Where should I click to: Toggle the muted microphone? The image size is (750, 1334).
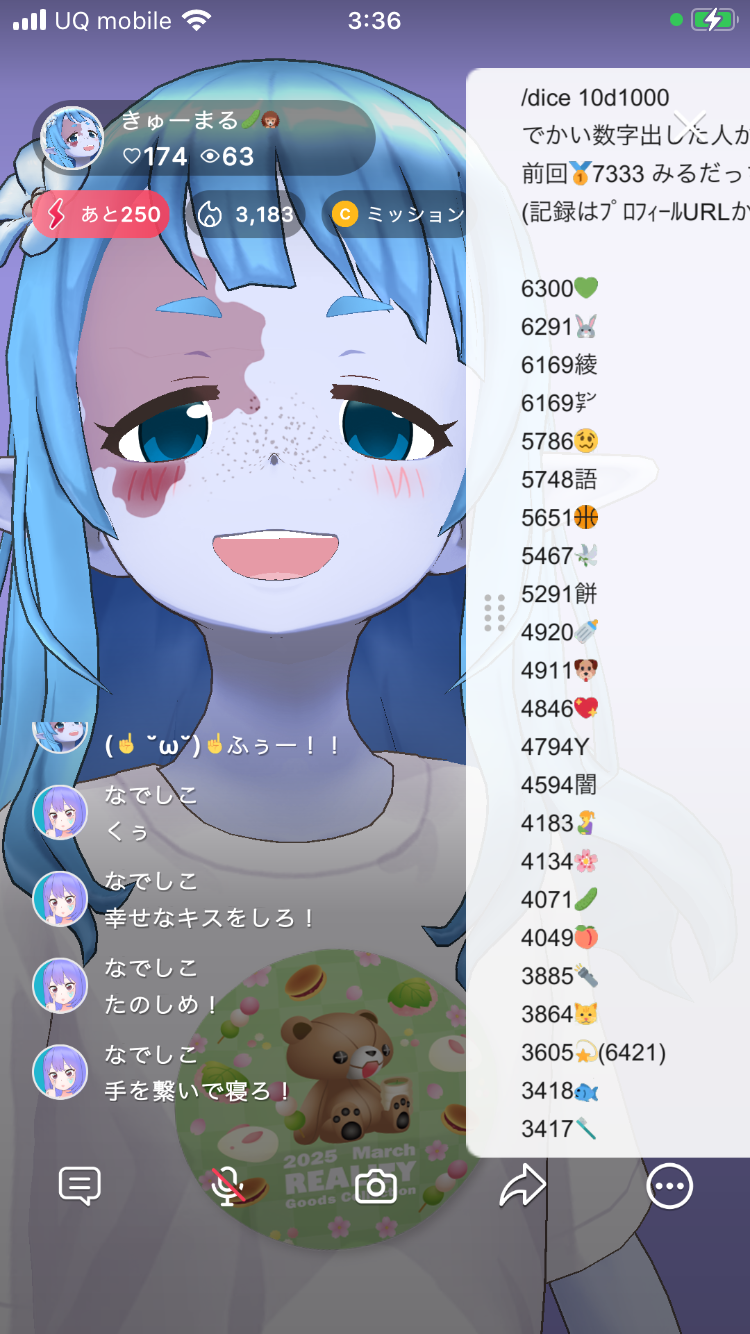(x=229, y=1186)
